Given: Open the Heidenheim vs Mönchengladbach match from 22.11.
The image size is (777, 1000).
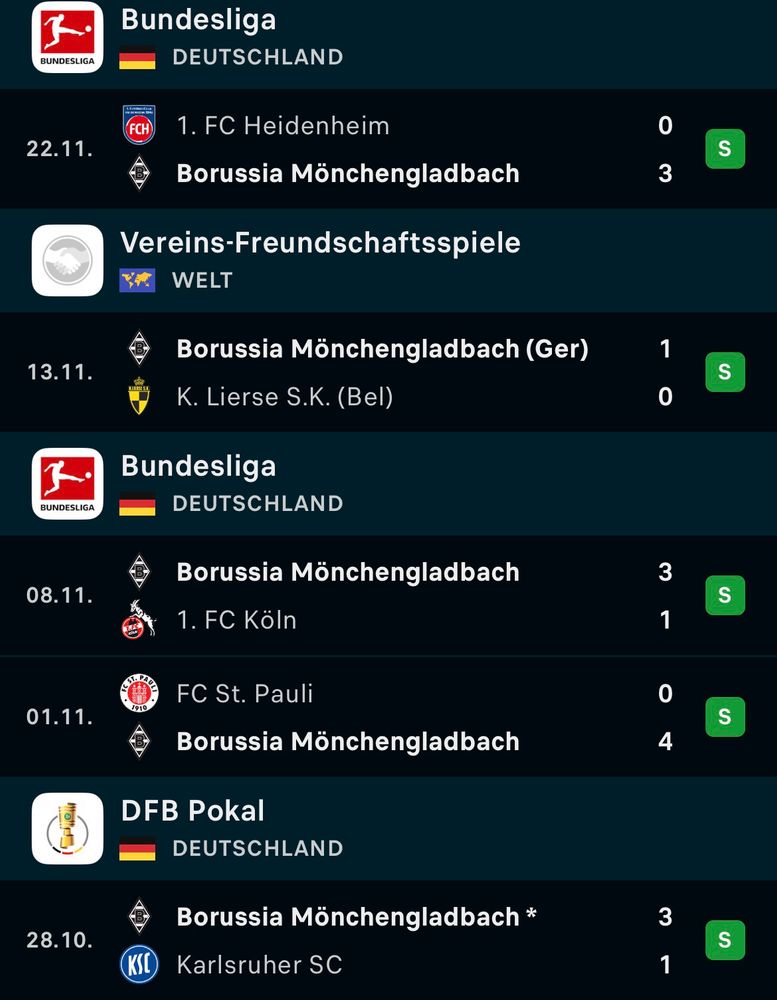Looking at the screenshot, I should 388,150.
